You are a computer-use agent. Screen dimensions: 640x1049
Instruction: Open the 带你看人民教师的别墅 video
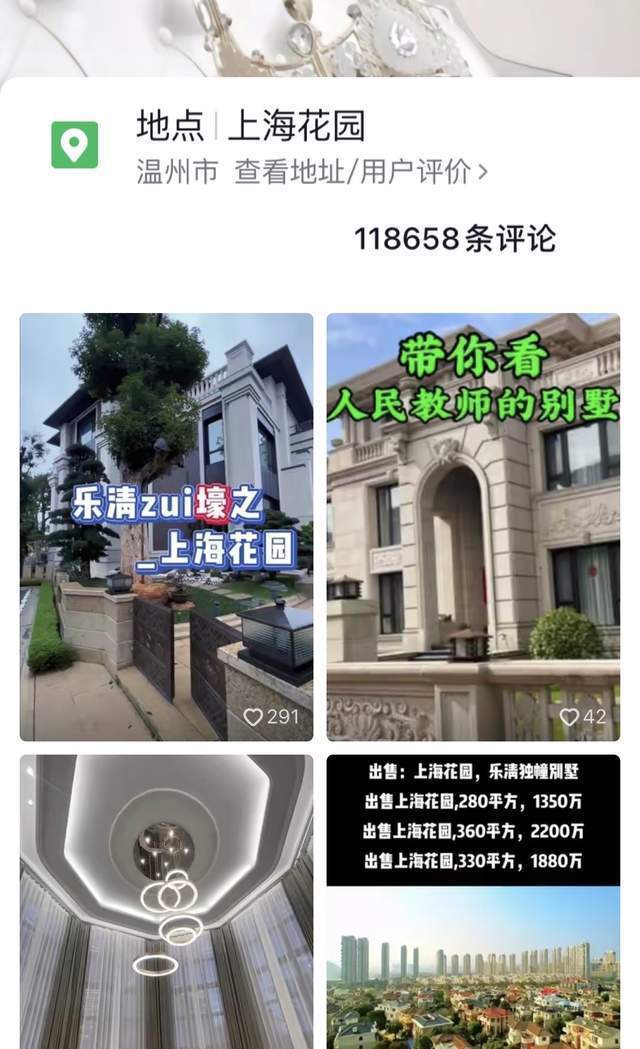[x=473, y=527]
